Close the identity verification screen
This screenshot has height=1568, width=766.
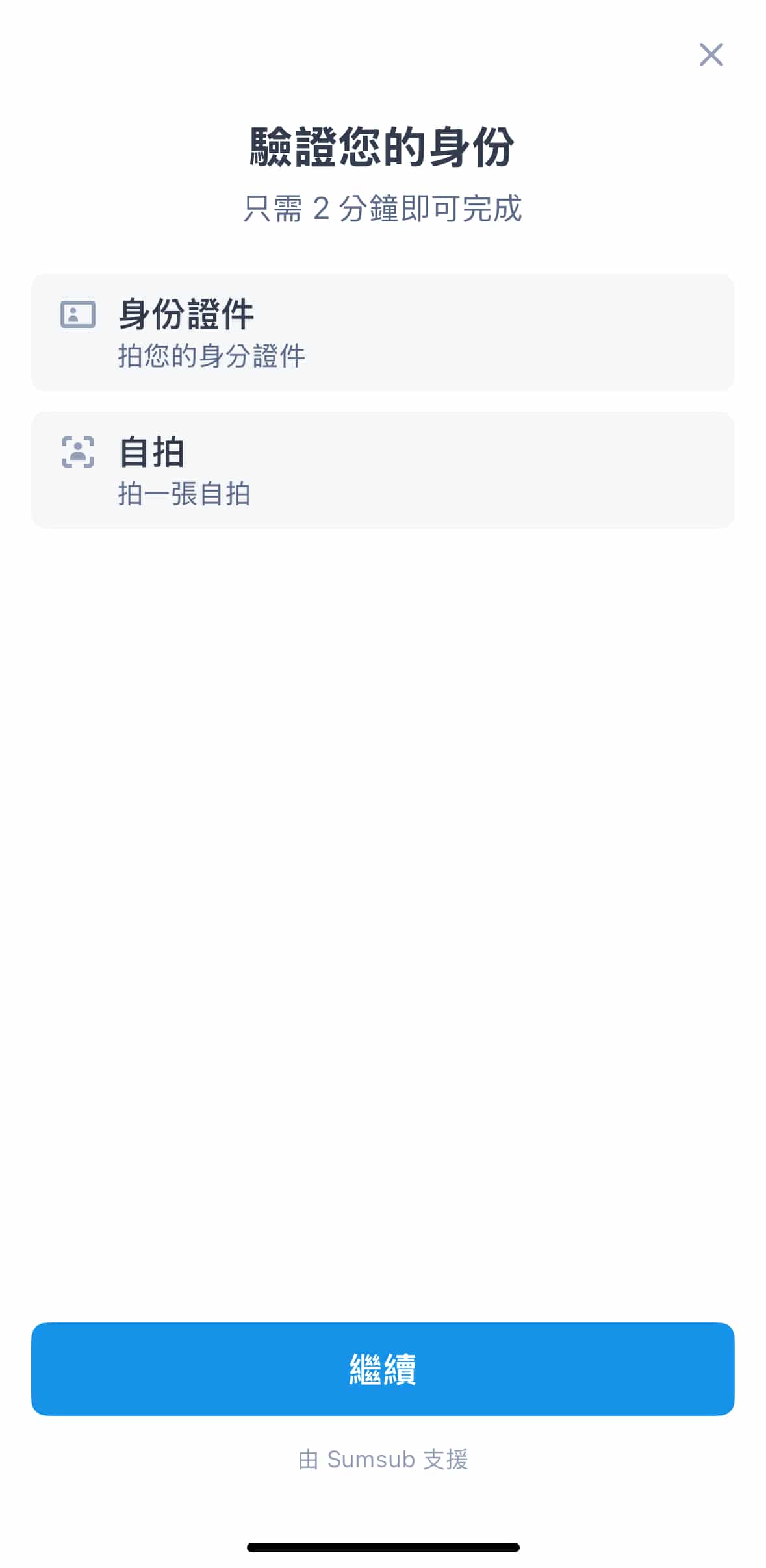point(711,55)
